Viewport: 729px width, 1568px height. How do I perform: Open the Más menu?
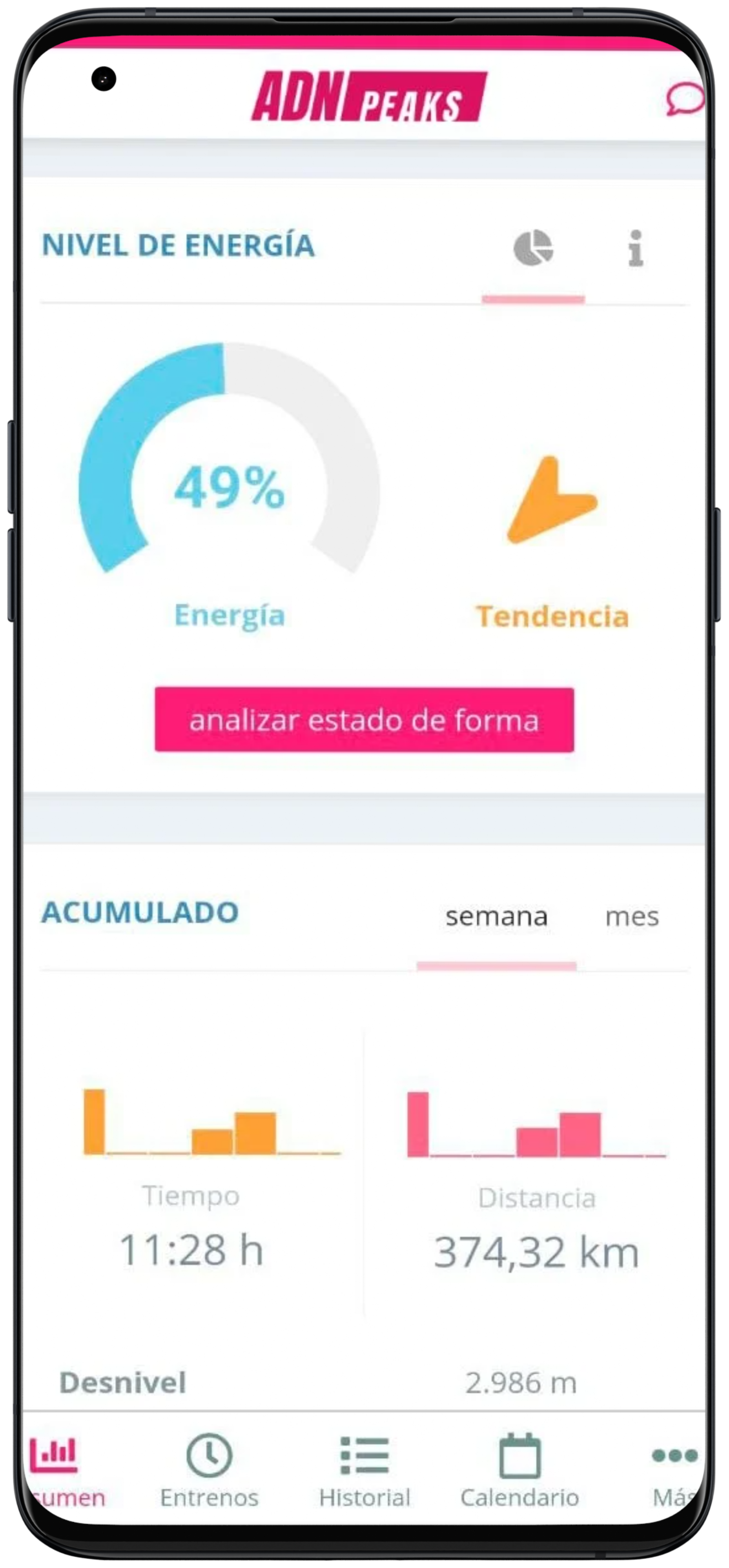pyautogui.click(x=673, y=1471)
